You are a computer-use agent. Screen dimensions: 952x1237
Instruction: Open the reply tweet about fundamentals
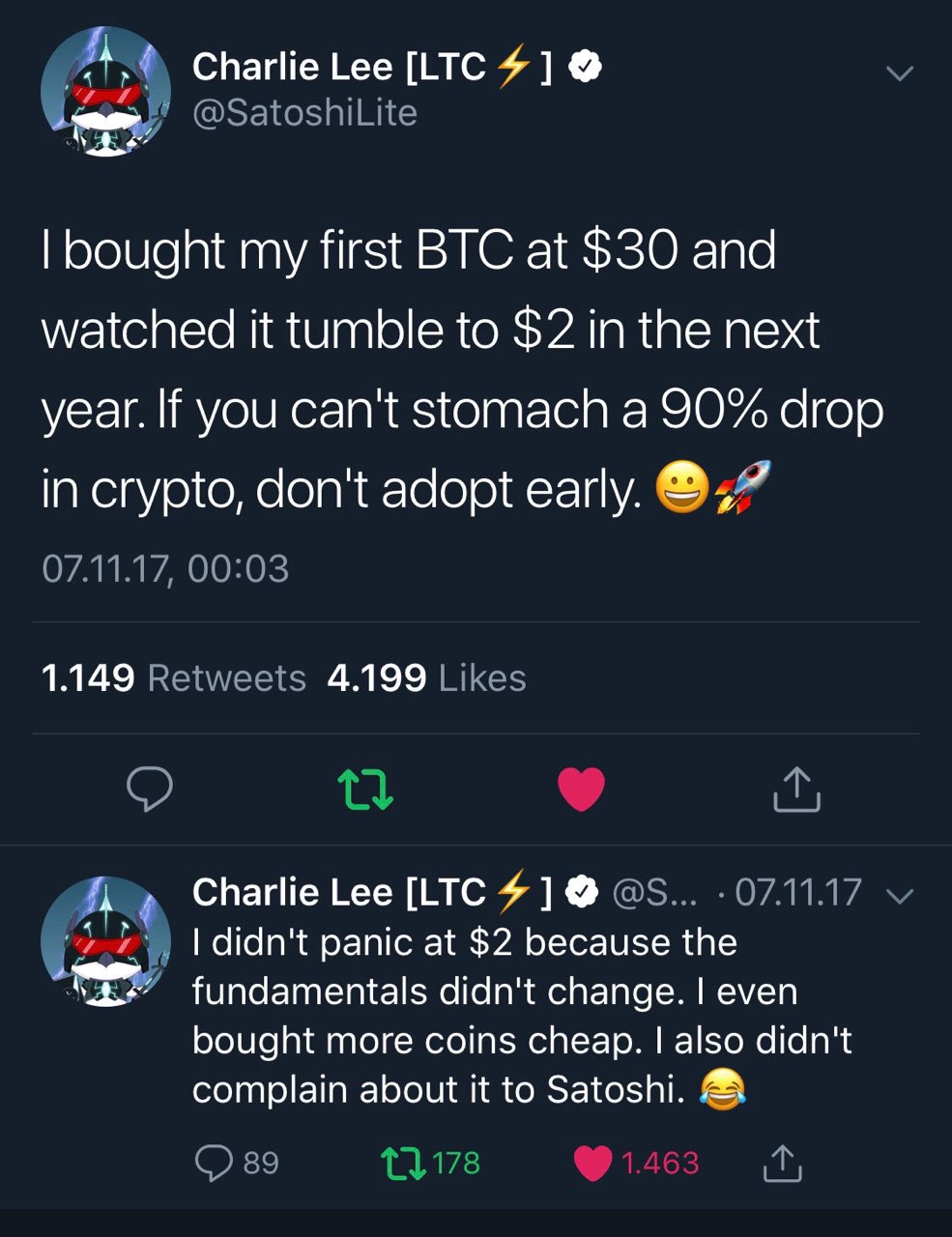(x=522, y=1015)
